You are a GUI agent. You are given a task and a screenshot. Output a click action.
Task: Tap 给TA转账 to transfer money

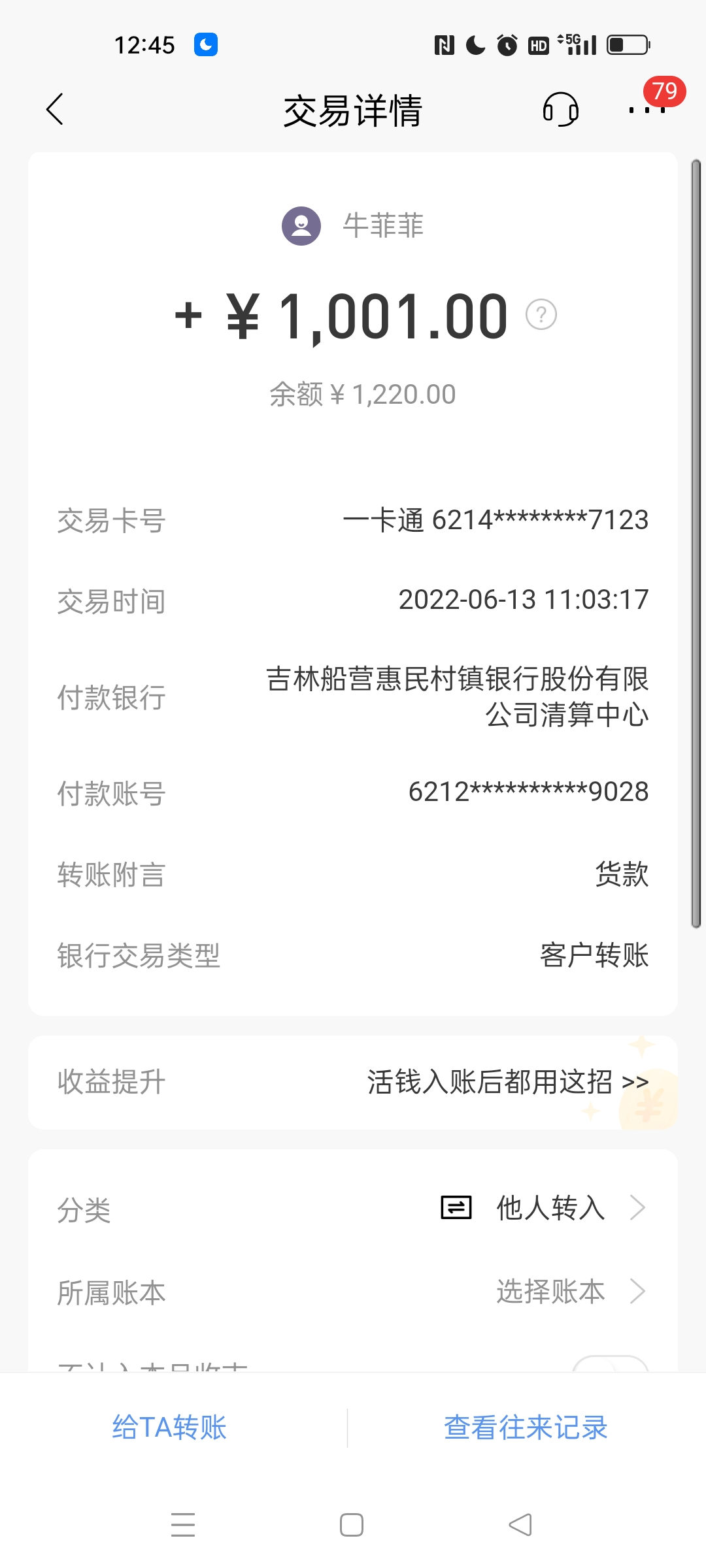[169, 1428]
